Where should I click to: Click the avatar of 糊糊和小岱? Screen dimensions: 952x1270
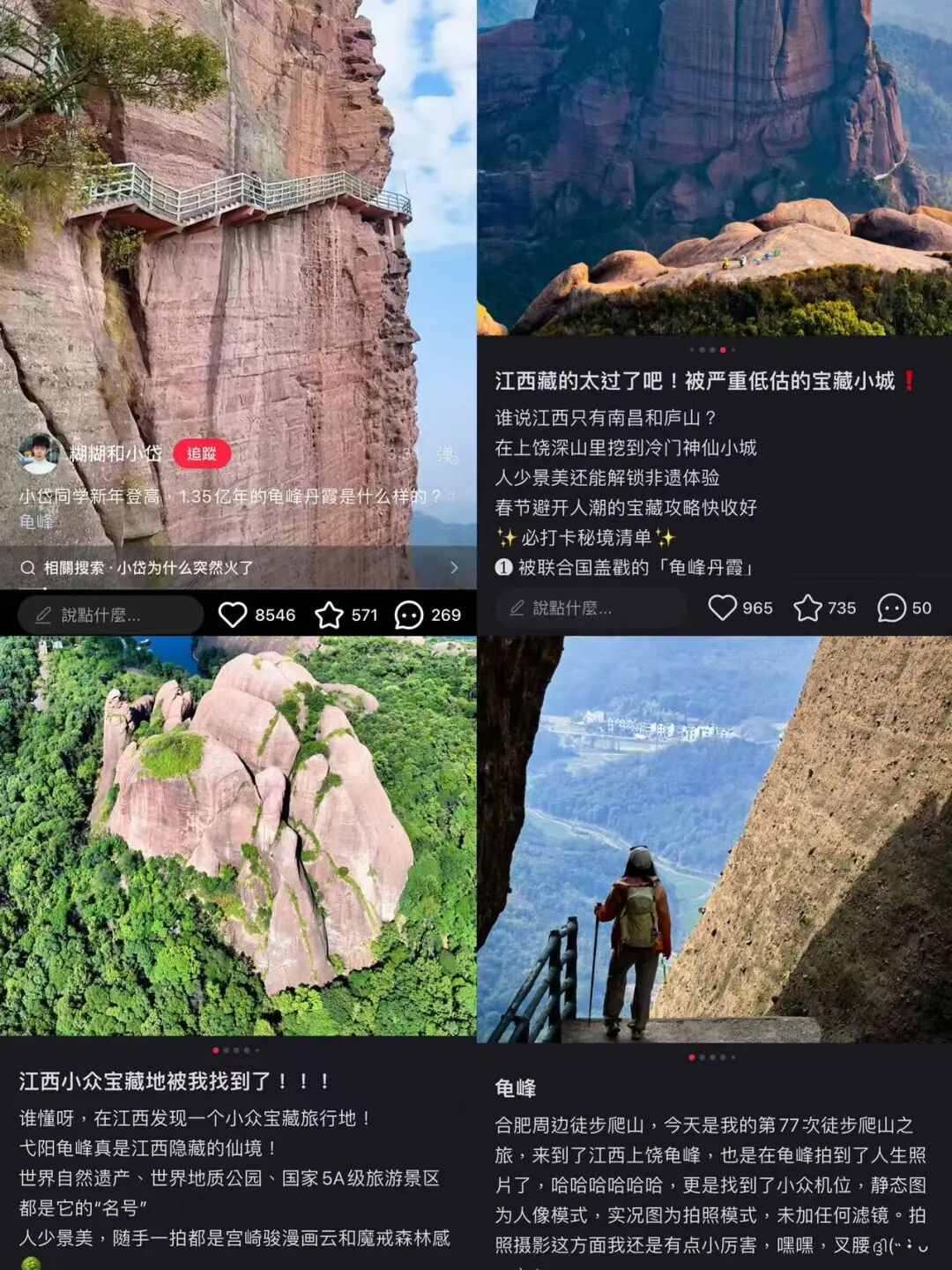[37, 452]
